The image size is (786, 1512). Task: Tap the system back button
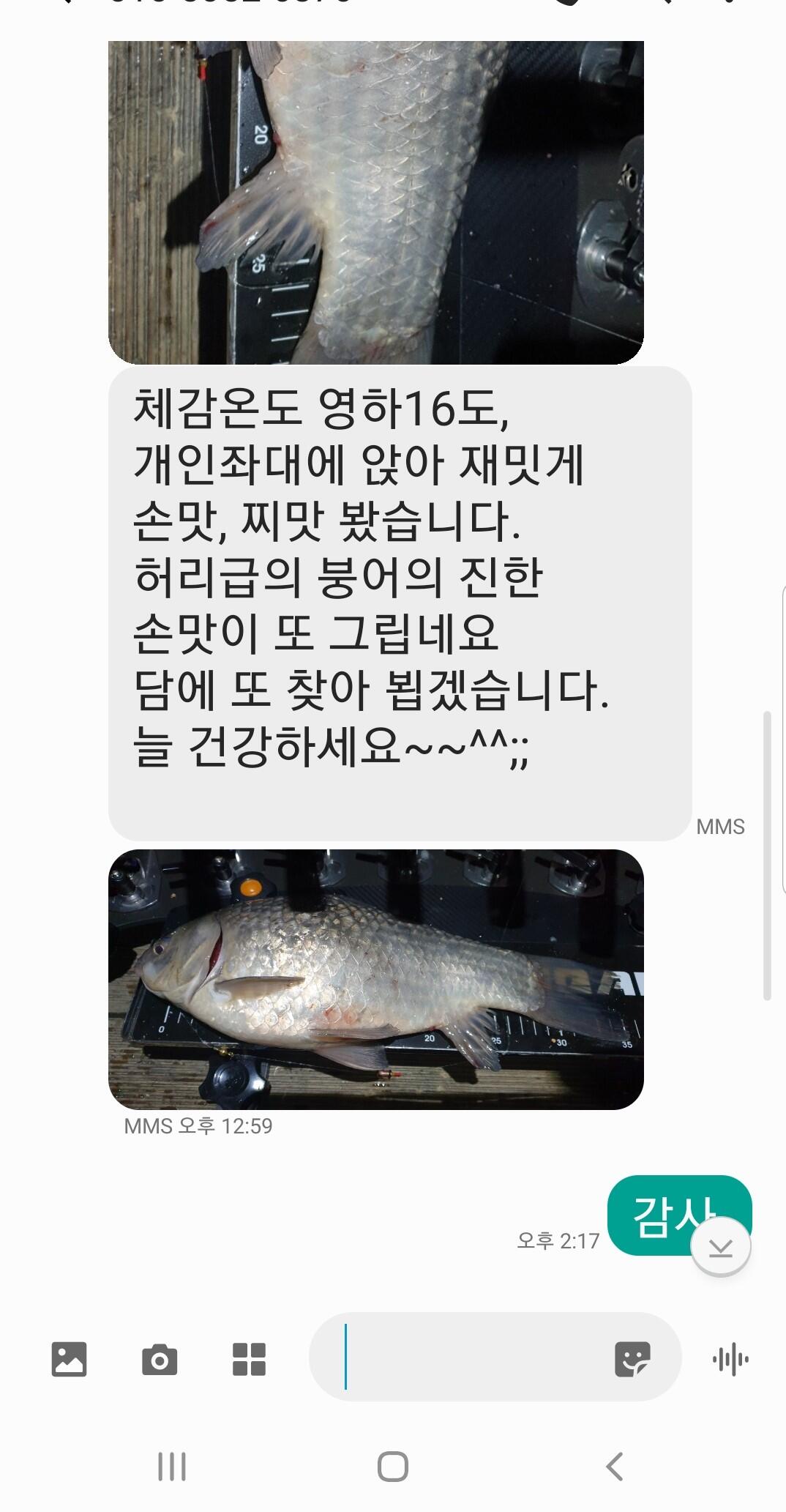[615, 1466]
